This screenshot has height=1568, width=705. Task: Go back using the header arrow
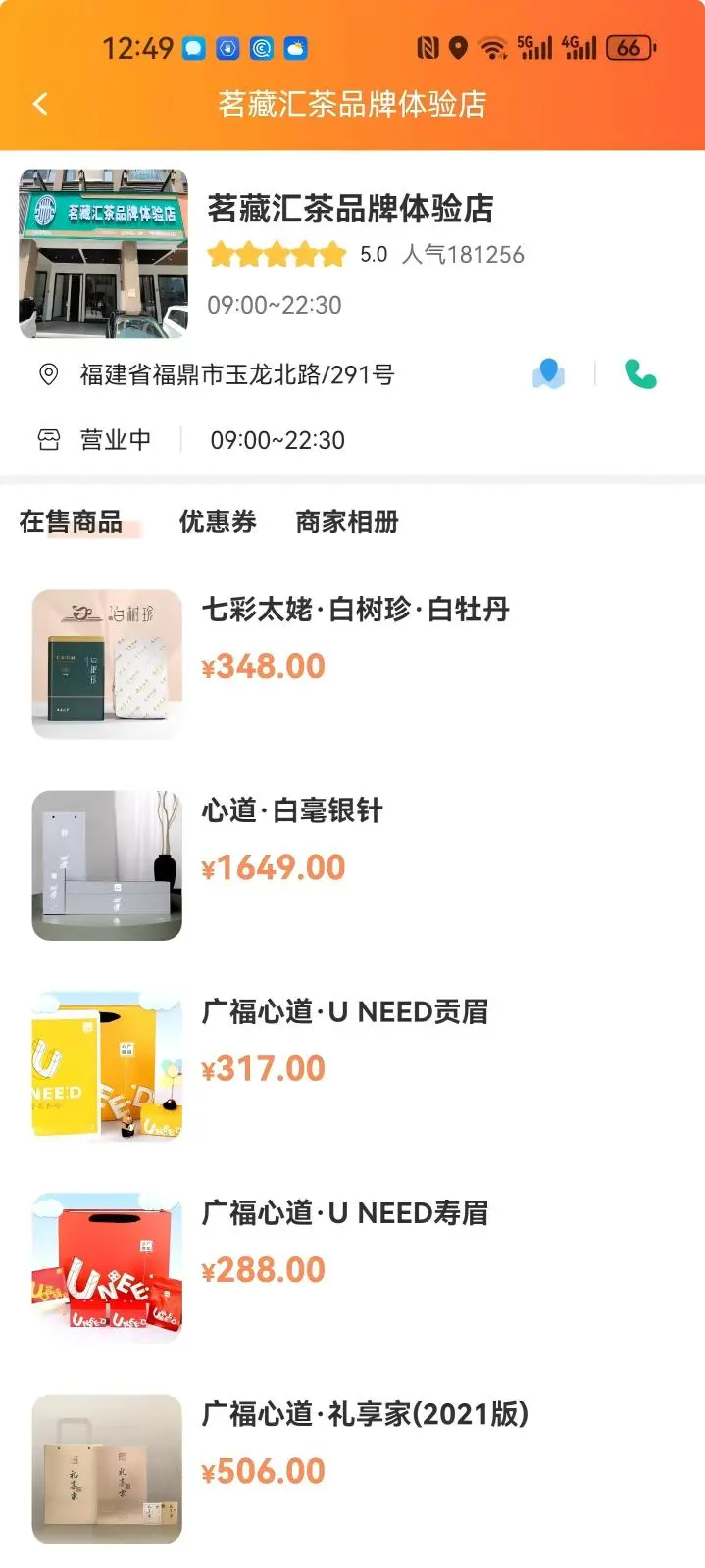(x=40, y=104)
